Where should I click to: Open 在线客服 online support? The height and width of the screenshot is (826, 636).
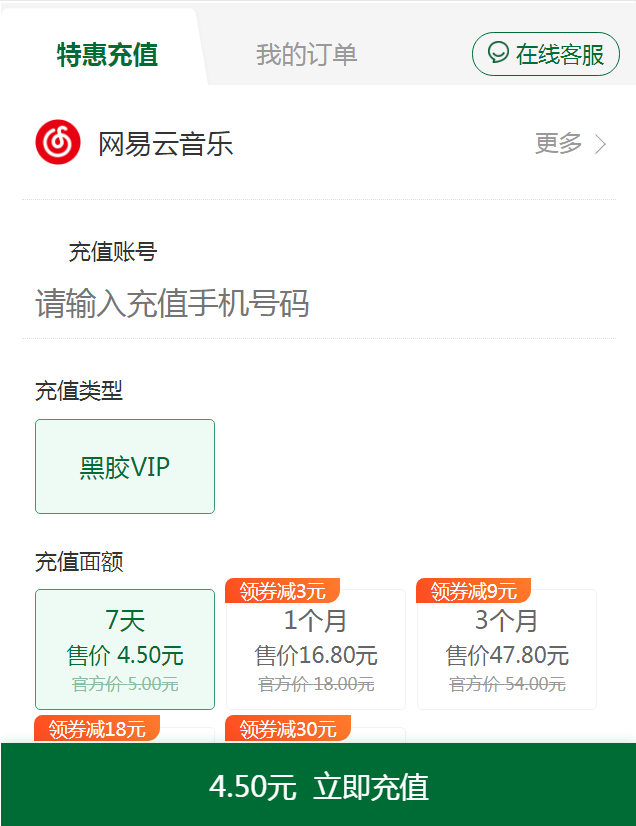pyautogui.click(x=546, y=54)
